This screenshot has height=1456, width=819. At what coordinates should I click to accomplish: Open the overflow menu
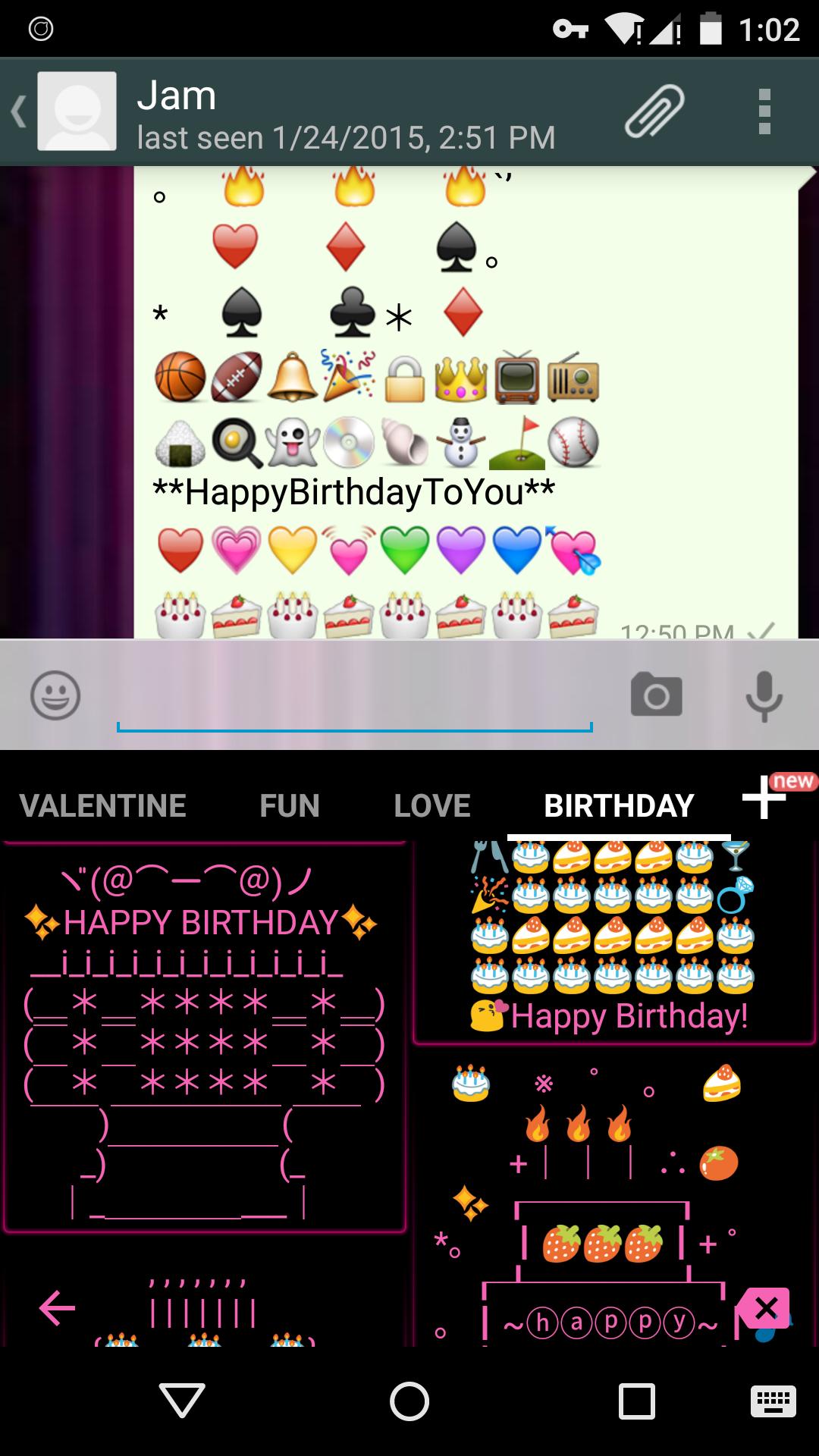point(764,112)
